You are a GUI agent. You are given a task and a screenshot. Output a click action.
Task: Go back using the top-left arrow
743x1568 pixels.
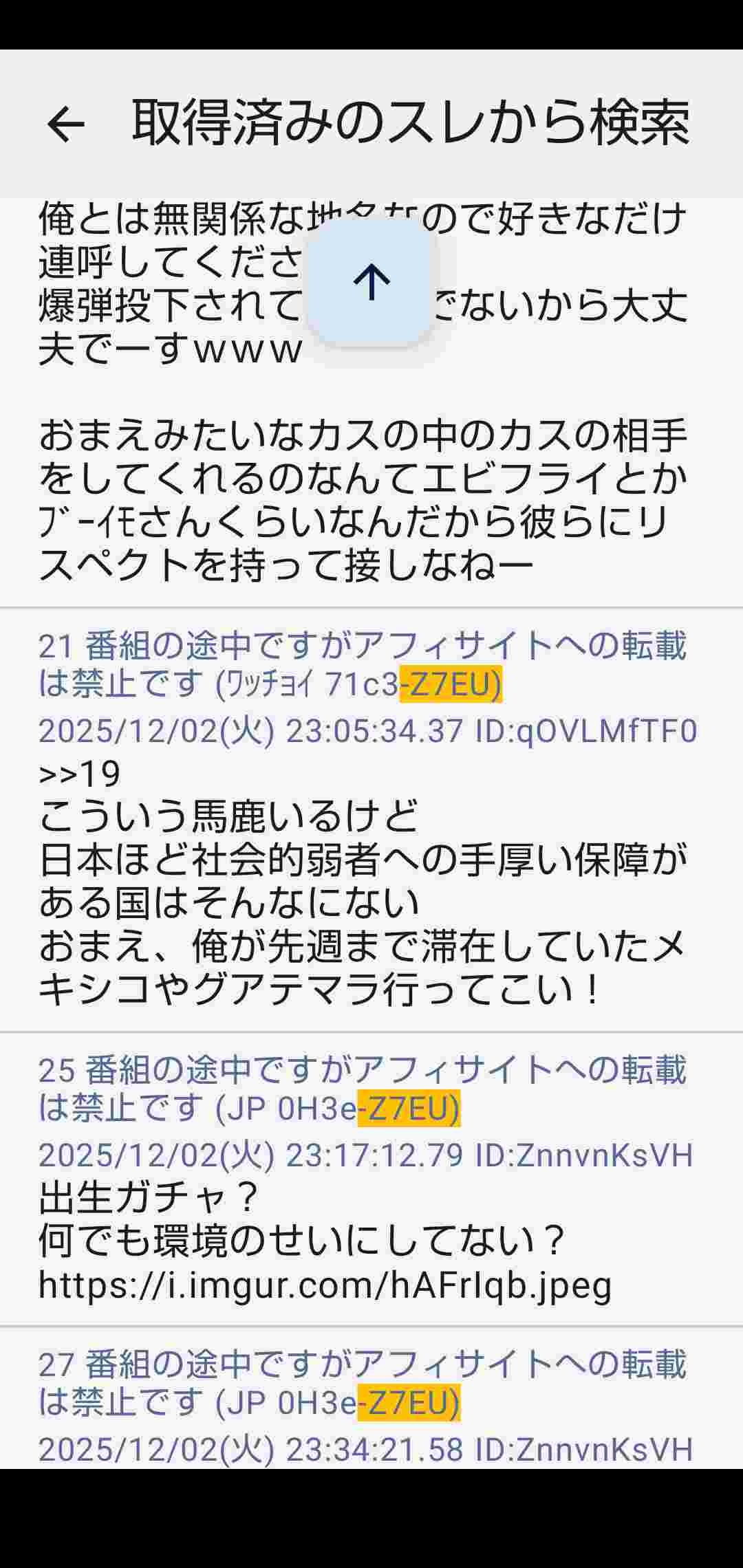pyautogui.click(x=66, y=124)
